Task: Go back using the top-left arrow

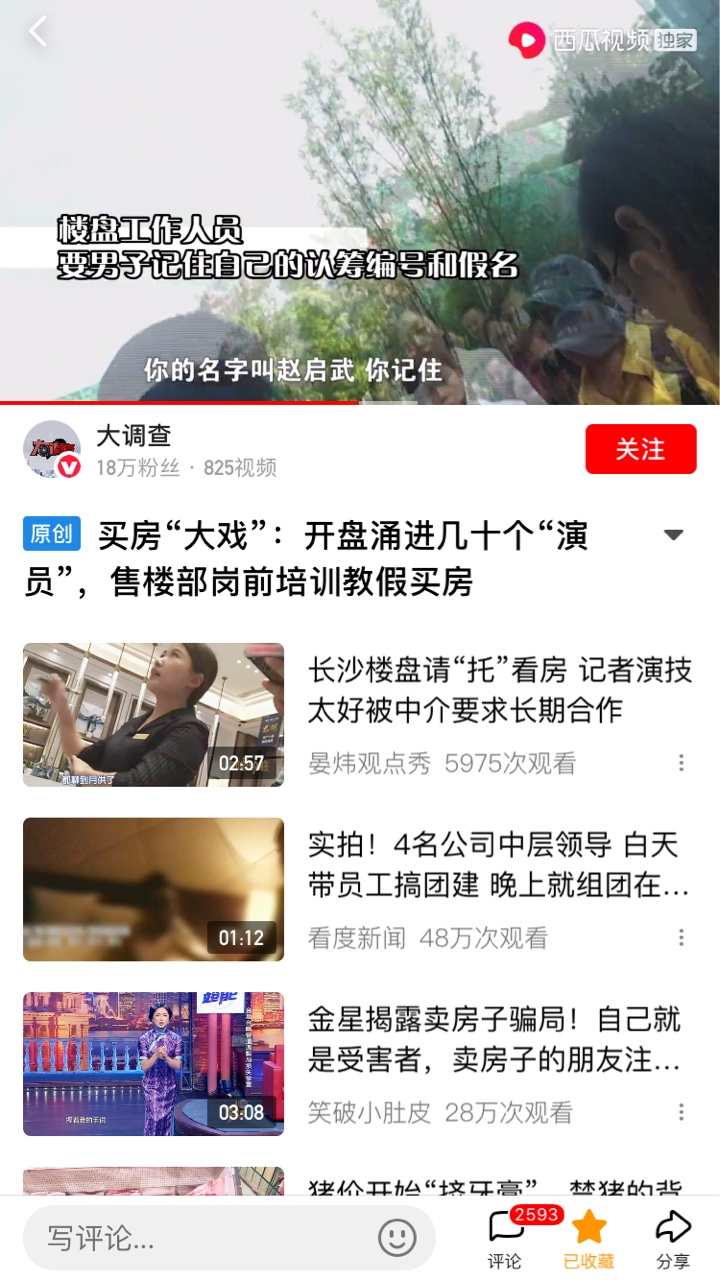Action: pos(38,32)
